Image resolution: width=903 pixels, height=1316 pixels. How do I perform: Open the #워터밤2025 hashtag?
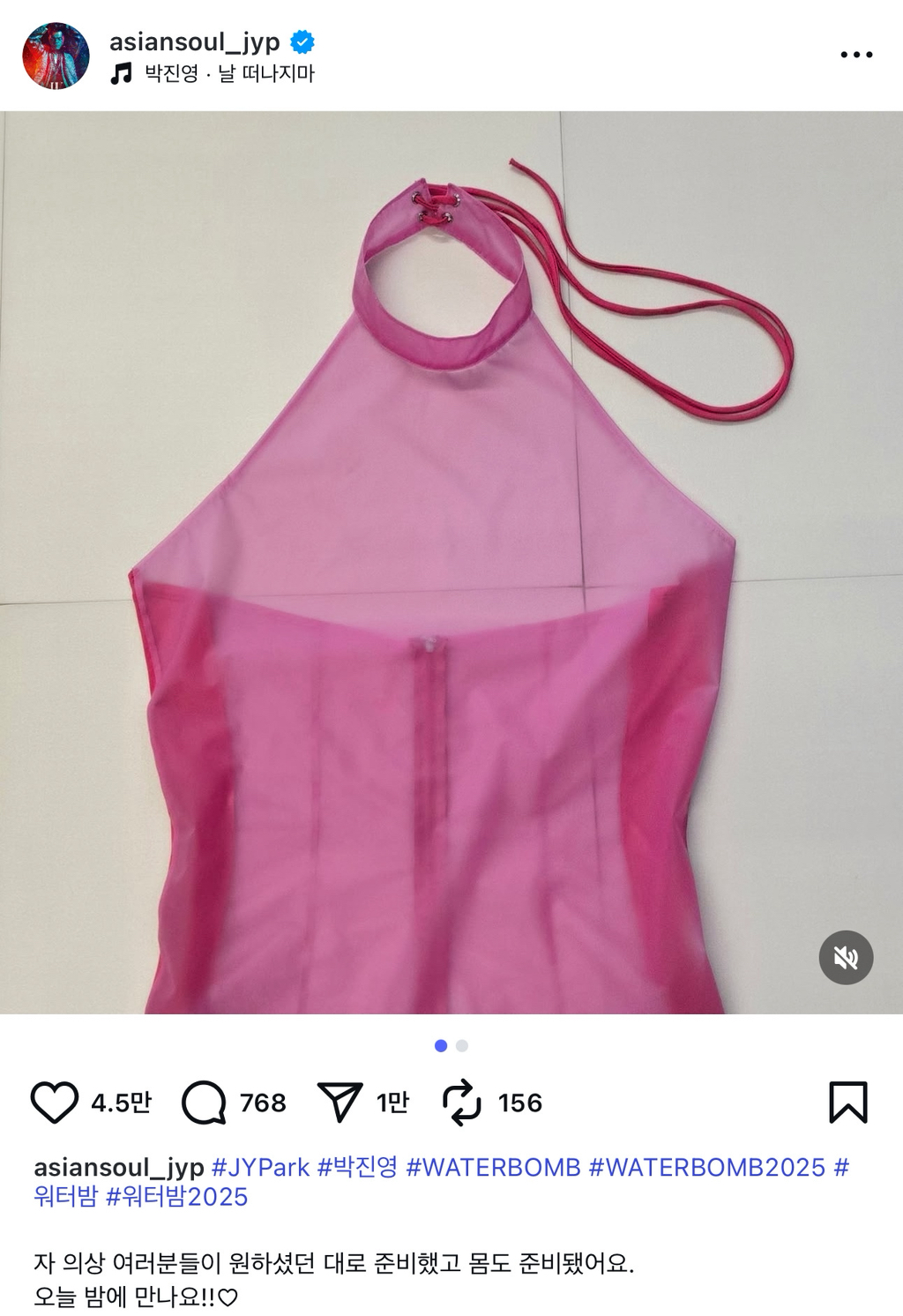tap(176, 1197)
